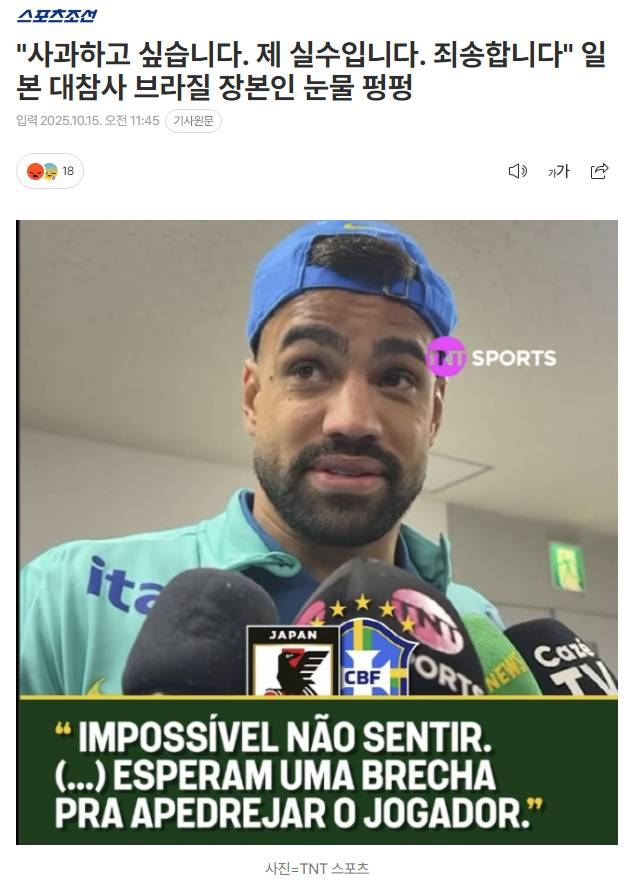Listen to the article with the speaker icon
The width and height of the screenshot is (638, 885).
click(x=517, y=171)
